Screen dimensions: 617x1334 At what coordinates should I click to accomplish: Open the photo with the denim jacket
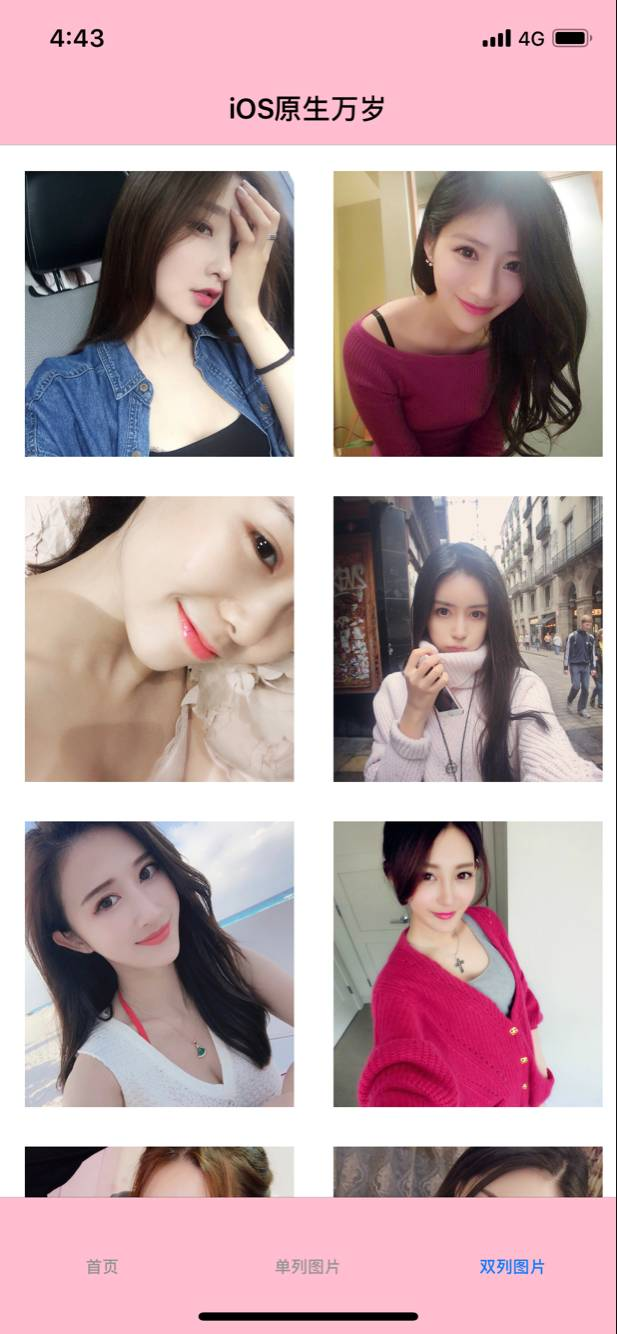[x=159, y=314]
